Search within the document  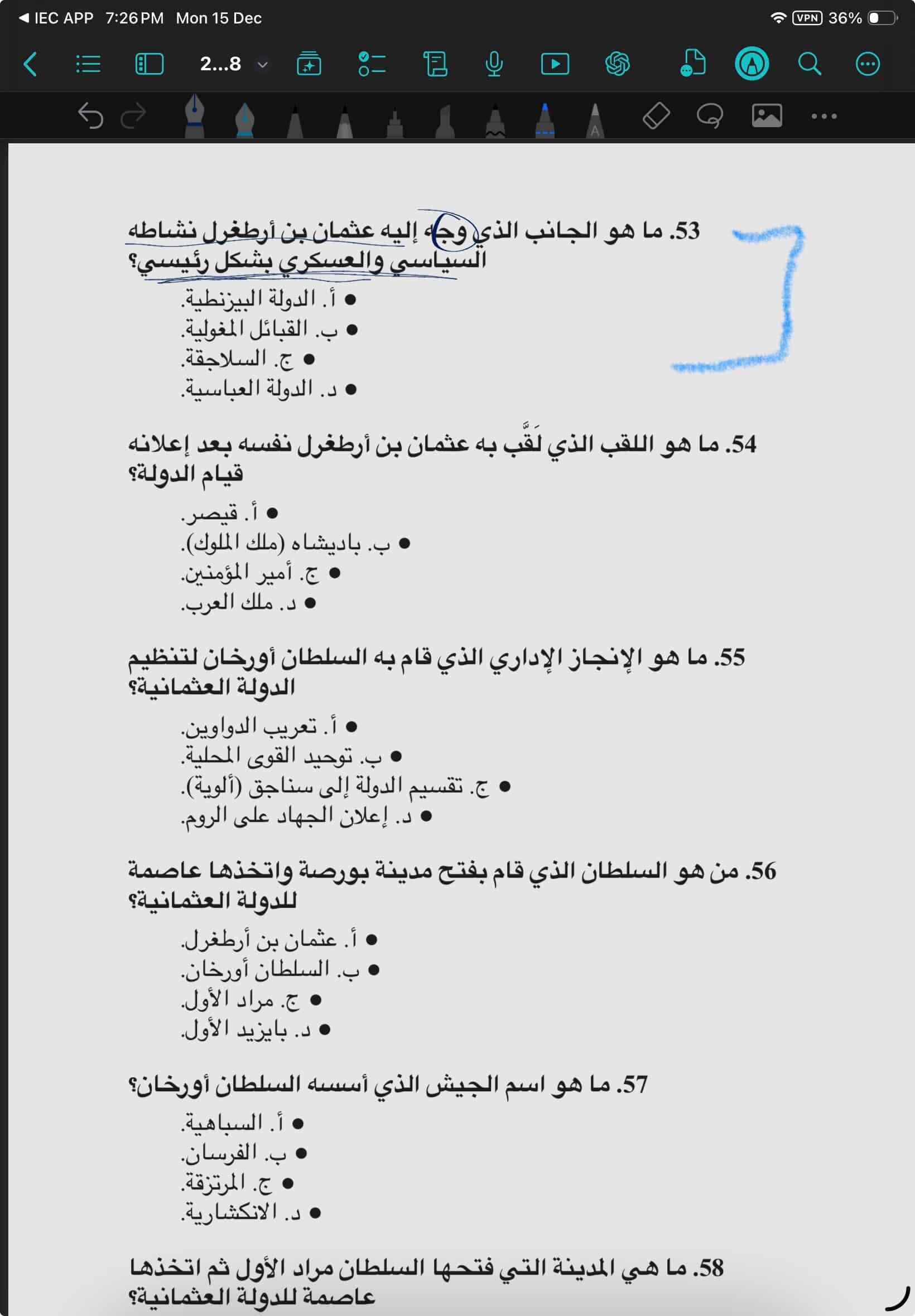809,64
